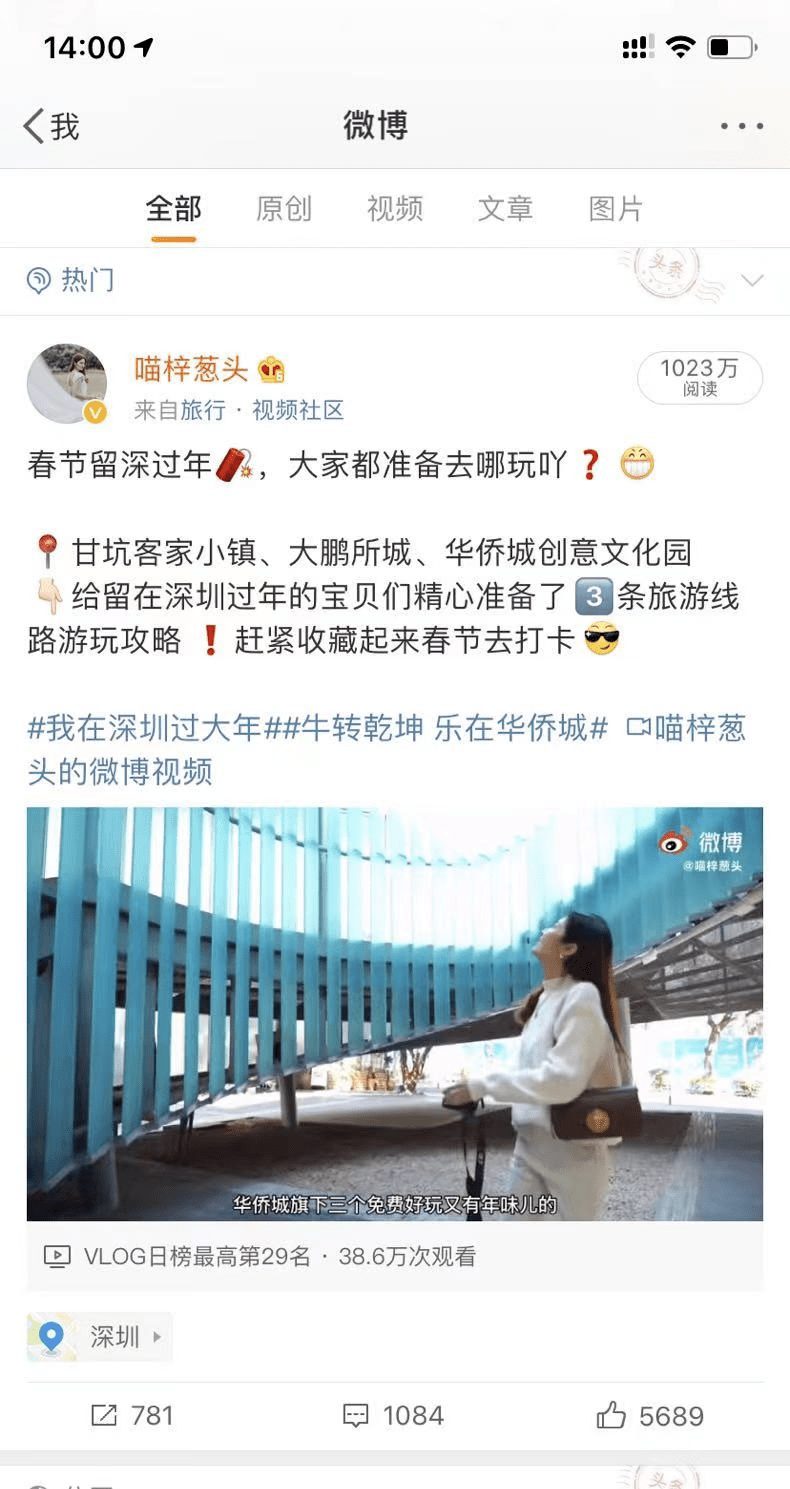Screen dimensions: 790x1489
Task: Go back to the 我 page
Action: [x=52, y=127]
